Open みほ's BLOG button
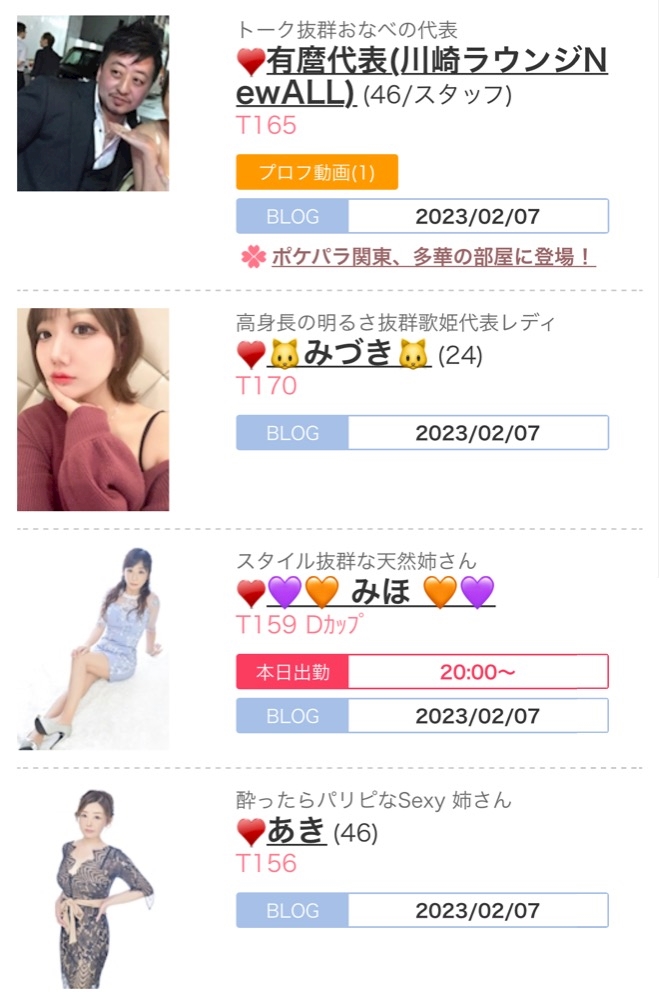The height and width of the screenshot is (1000, 659). (x=422, y=716)
